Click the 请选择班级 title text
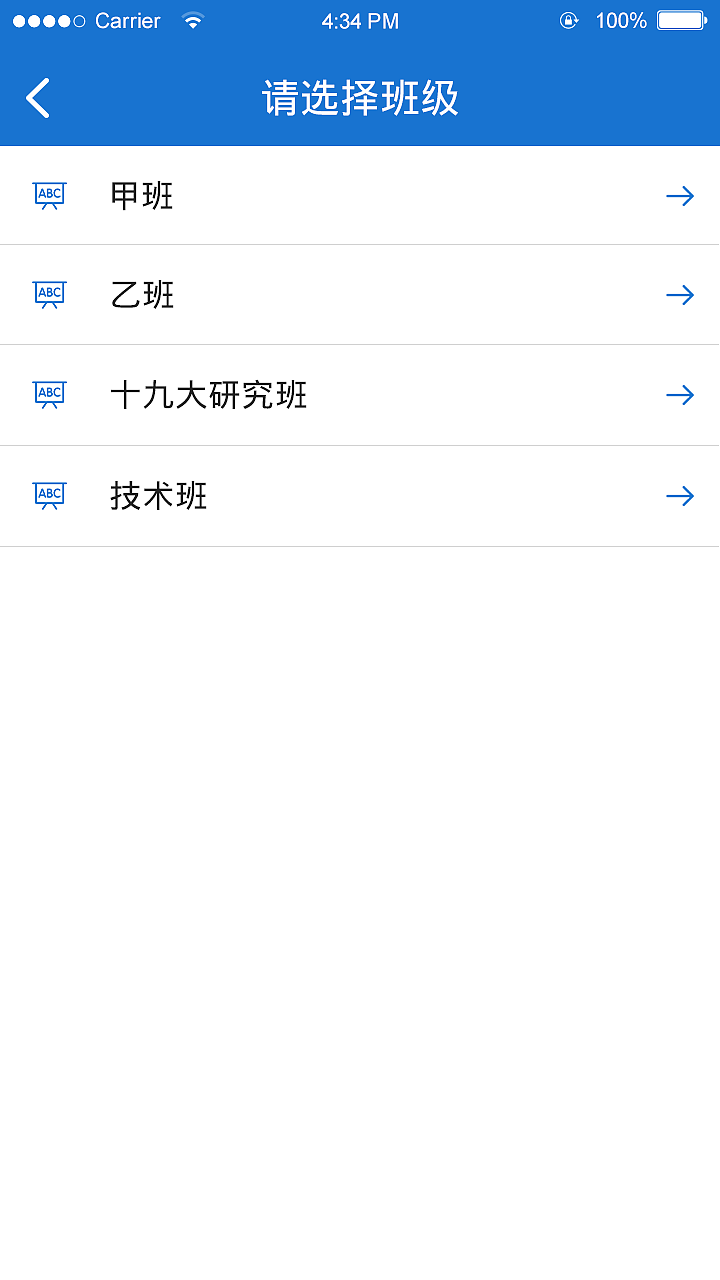The width and height of the screenshot is (720, 1280). pyautogui.click(x=360, y=98)
